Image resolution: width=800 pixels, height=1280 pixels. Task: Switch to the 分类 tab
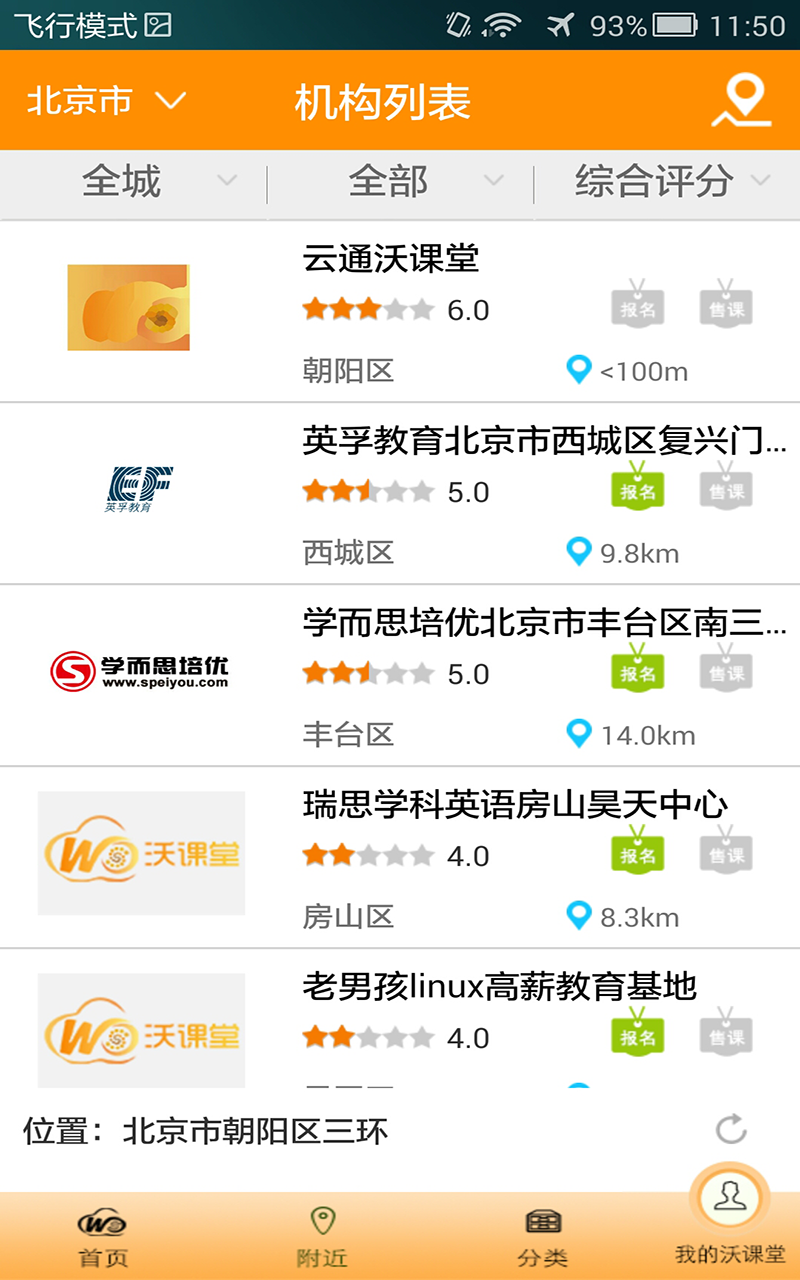point(543,1237)
